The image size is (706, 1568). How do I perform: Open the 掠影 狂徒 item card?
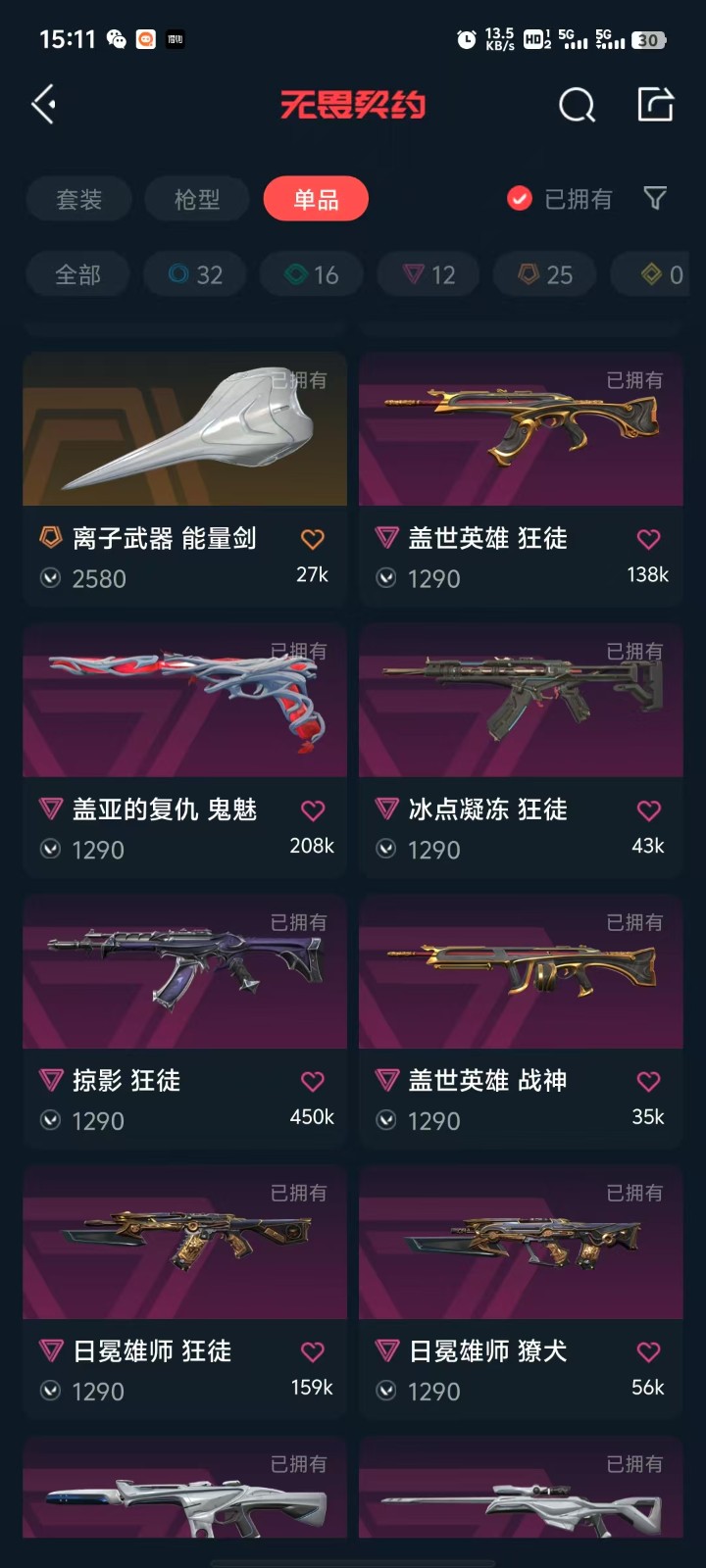[184, 972]
